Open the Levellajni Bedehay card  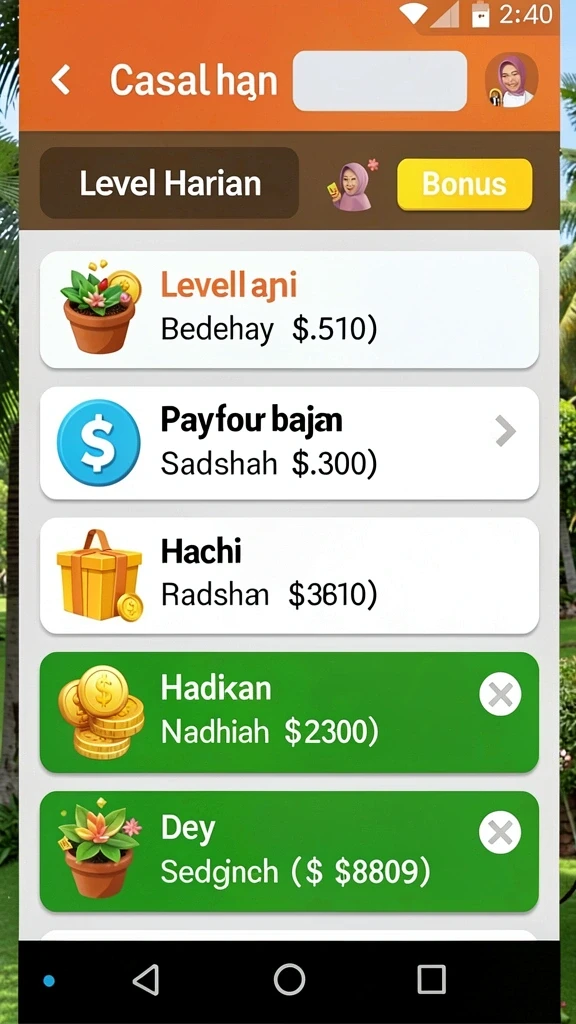[289, 310]
